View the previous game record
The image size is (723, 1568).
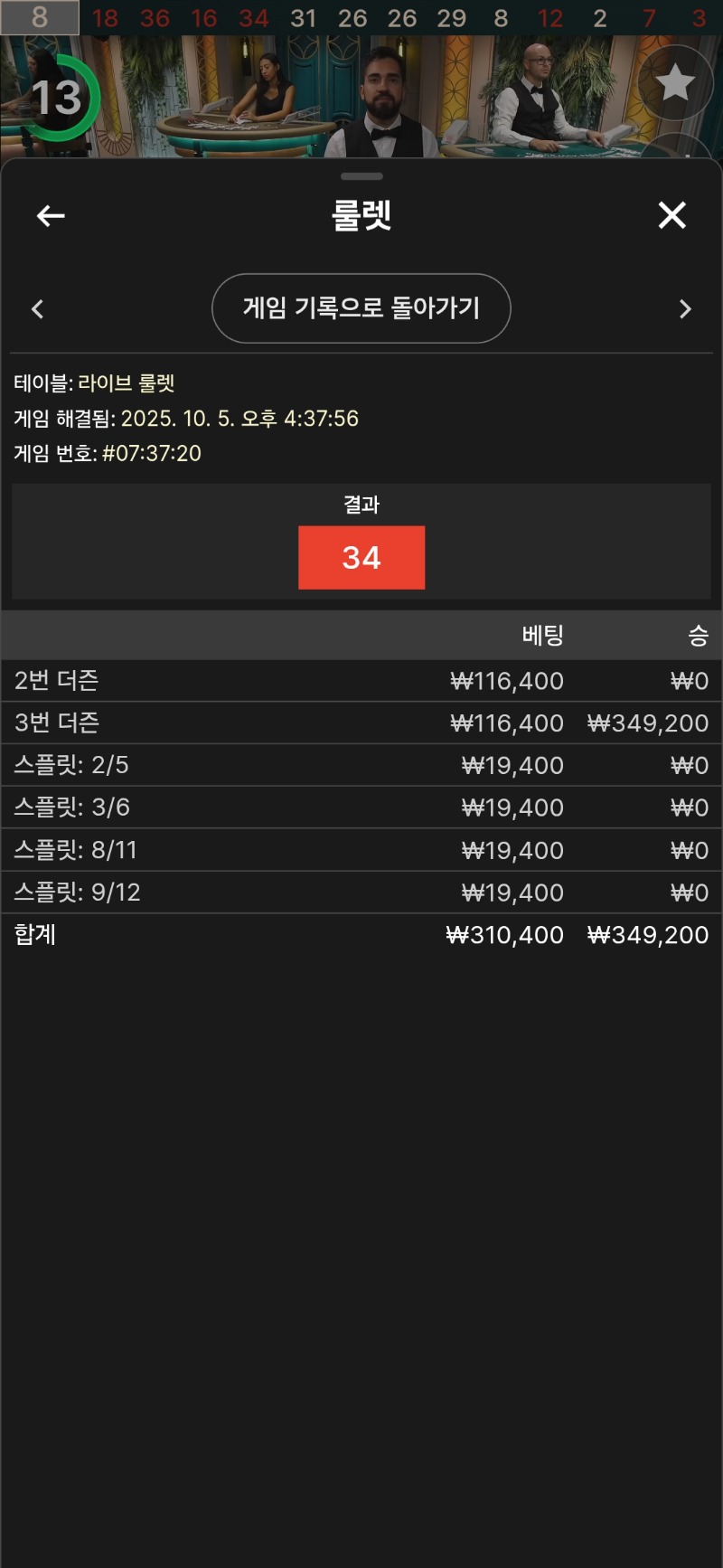37,309
